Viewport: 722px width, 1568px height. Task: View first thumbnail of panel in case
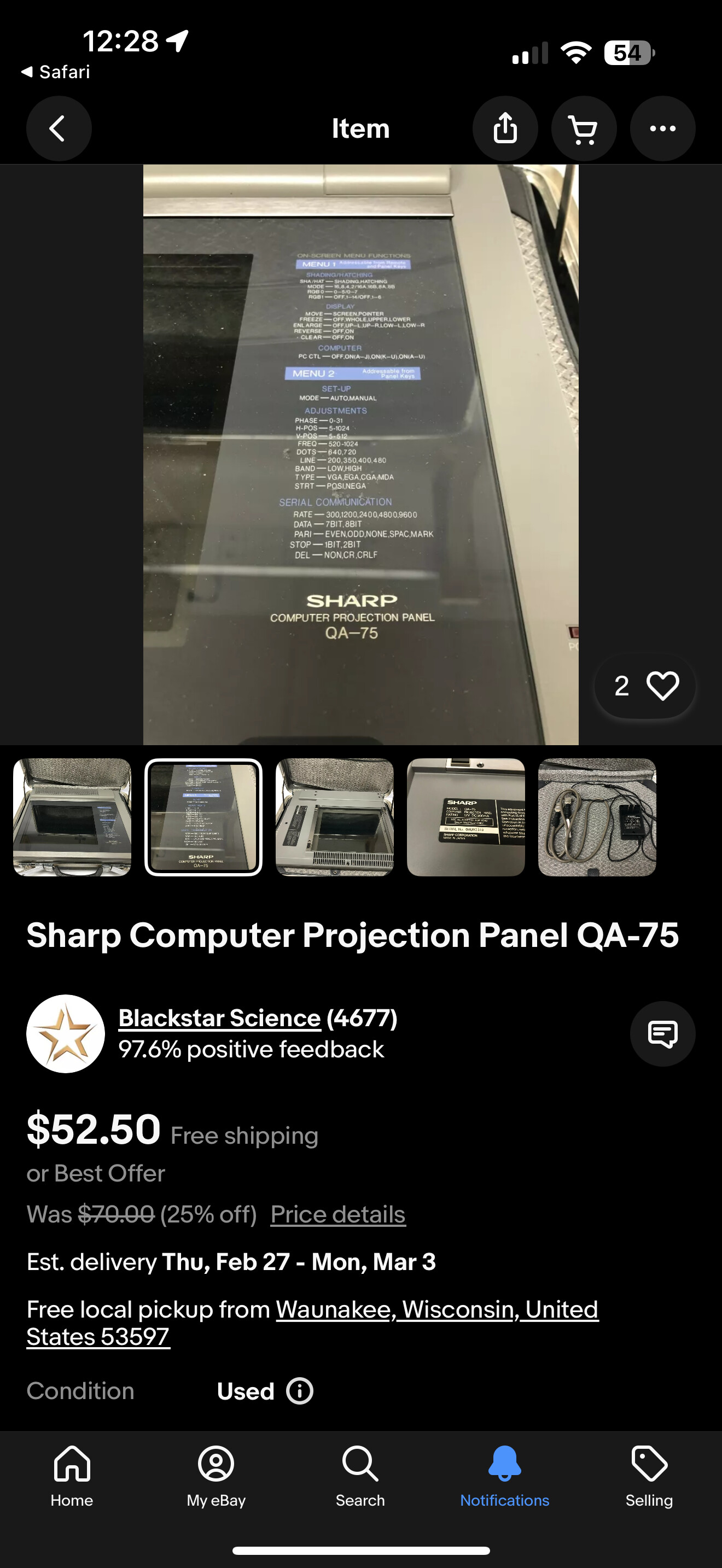tap(72, 817)
